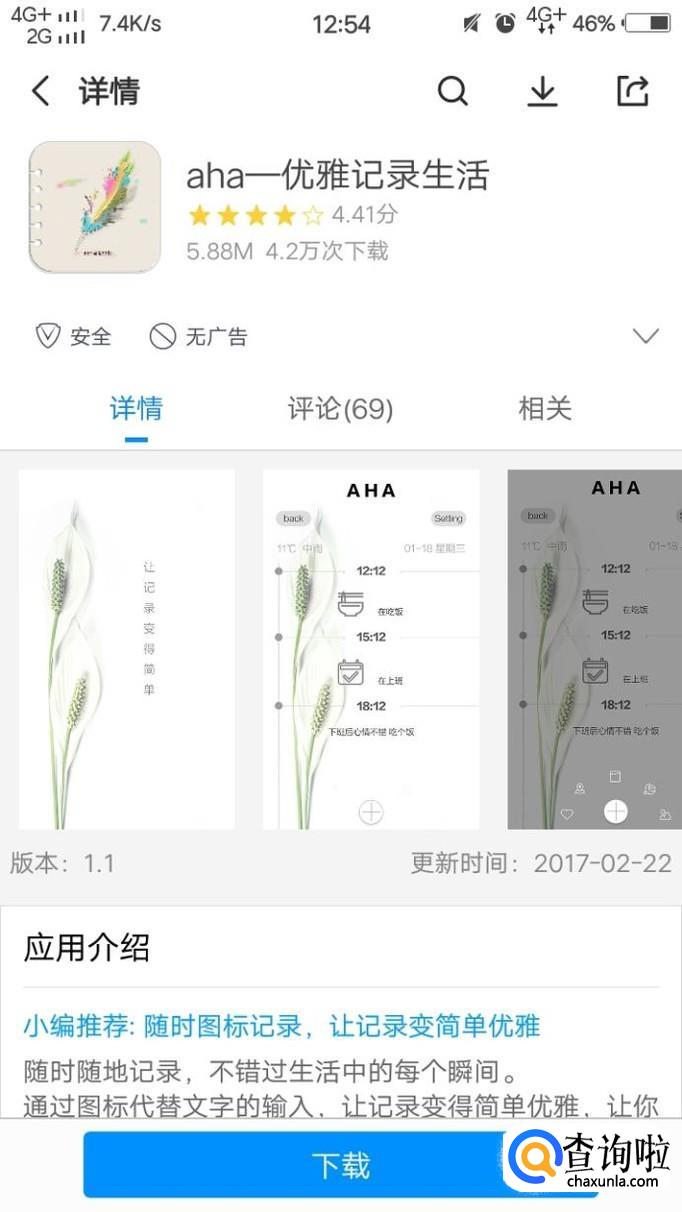Share this app via the share icon
This screenshot has height=1212, width=682.
pyautogui.click(x=632, y=91)
